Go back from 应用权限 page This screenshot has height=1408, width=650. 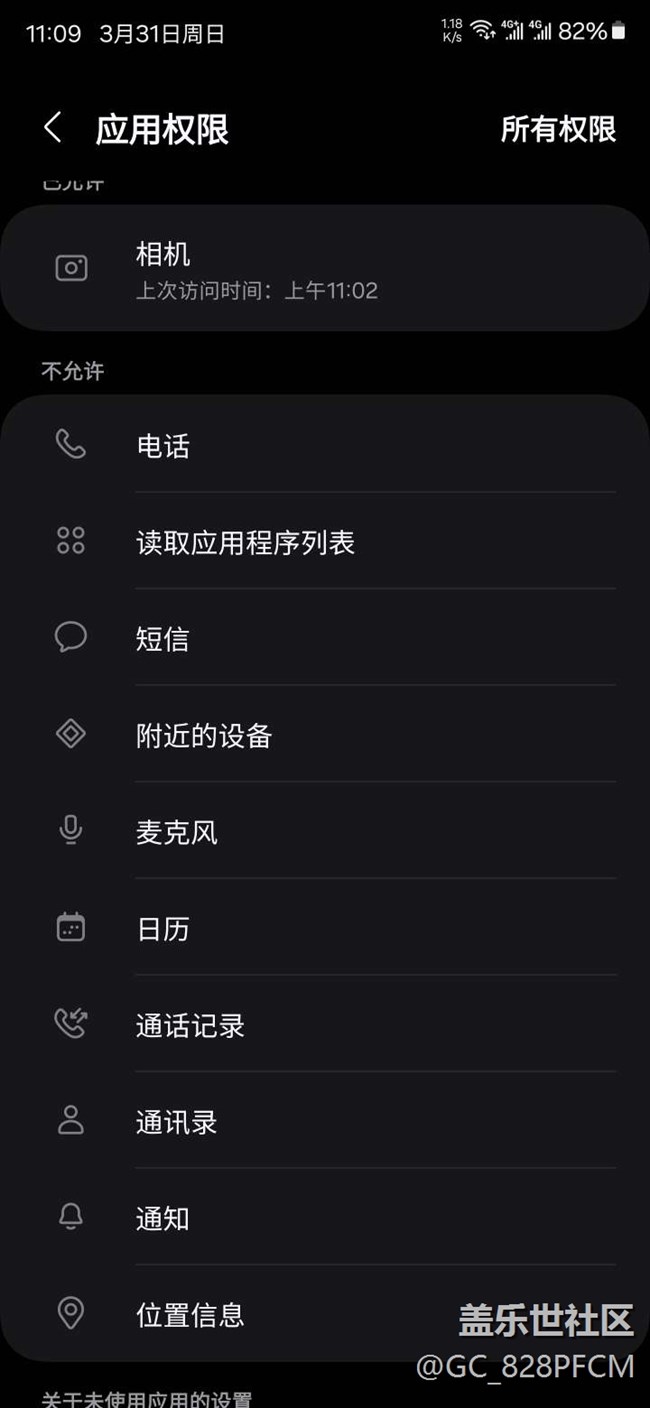tap(53, 129)
